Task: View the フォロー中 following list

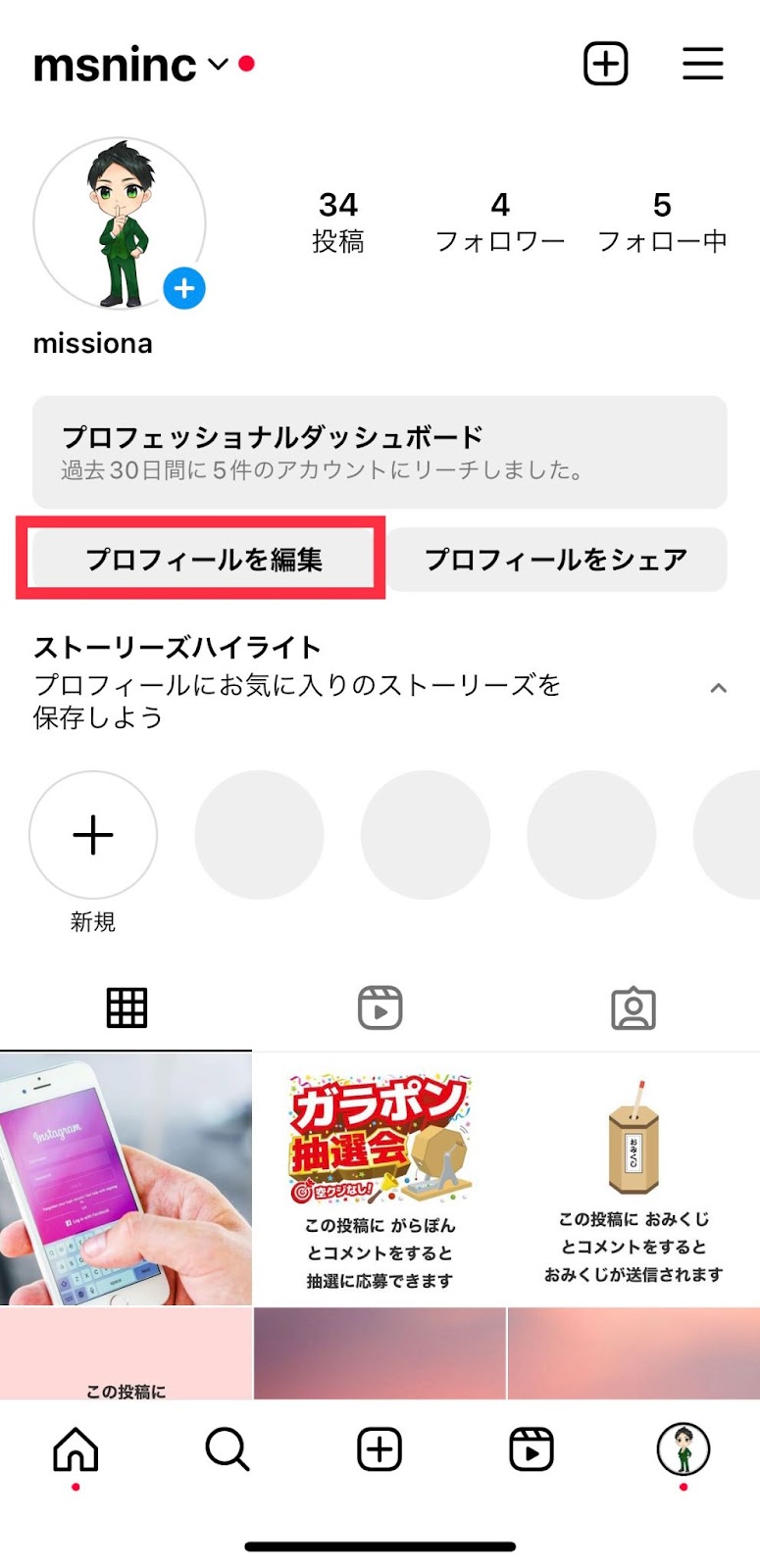Action: point(662,222)
